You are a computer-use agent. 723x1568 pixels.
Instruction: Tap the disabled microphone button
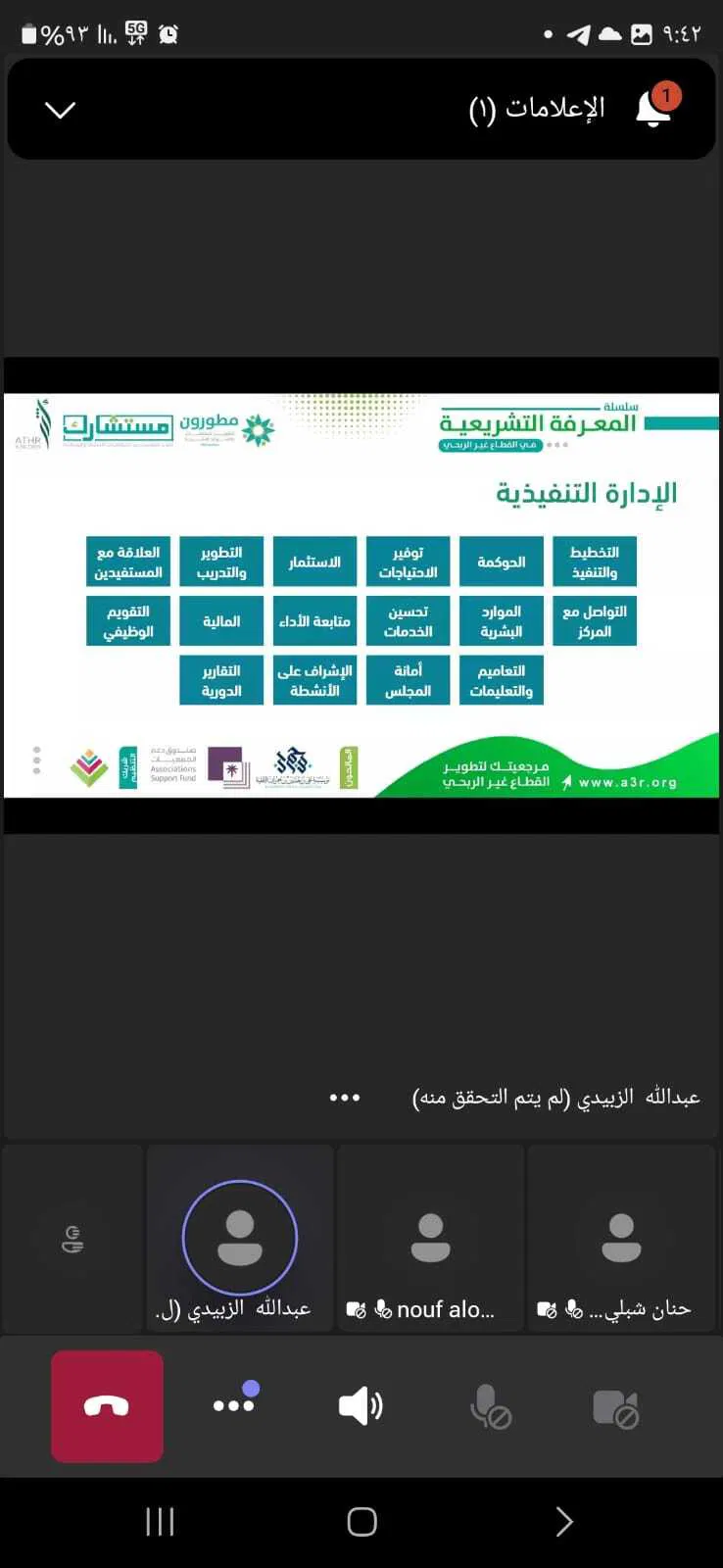pyautogui.click(x=490, y=1407)
